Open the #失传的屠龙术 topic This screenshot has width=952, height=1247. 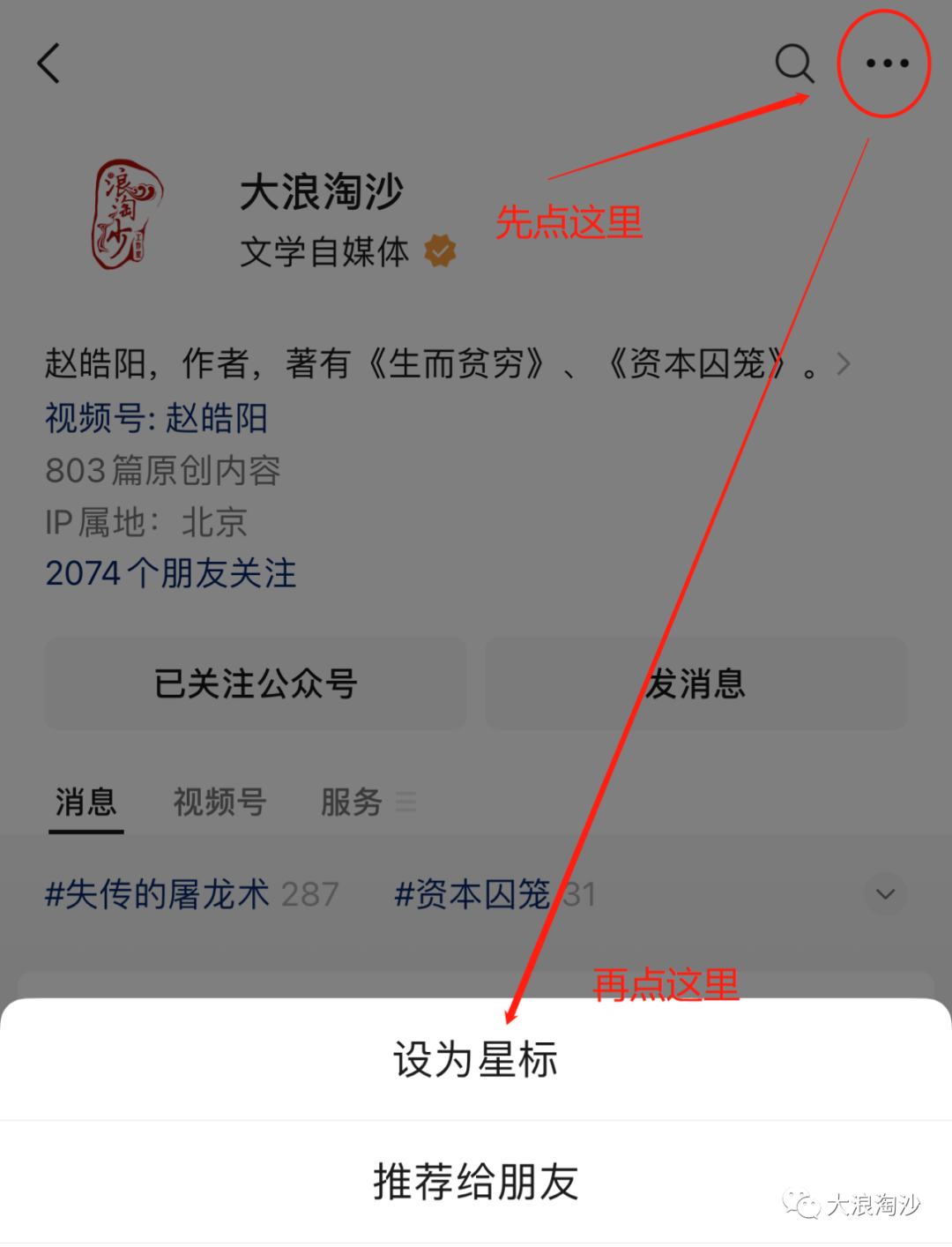(x=157, y=894)
